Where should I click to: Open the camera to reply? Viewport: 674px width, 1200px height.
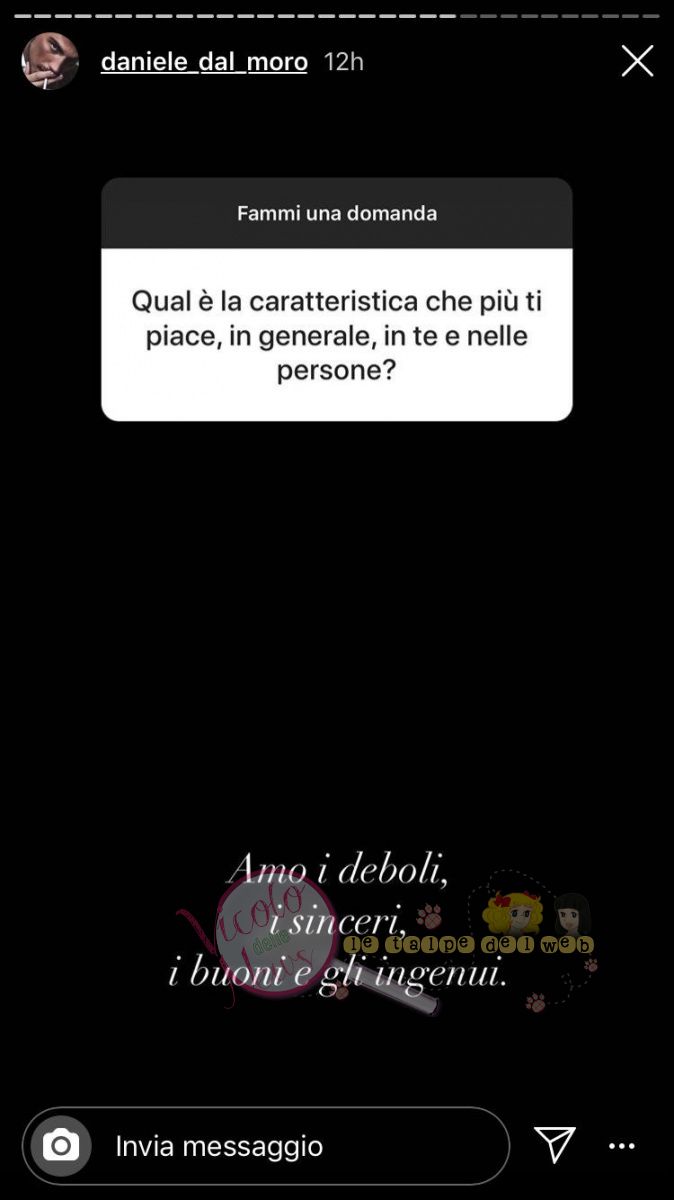[x=61, y=1145]
